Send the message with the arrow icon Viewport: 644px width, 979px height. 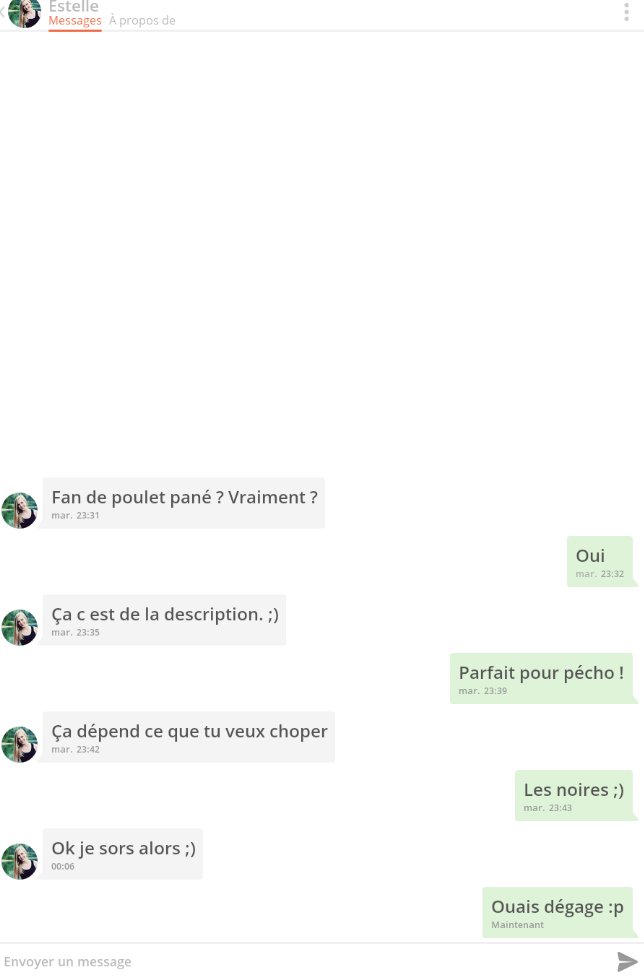point(627,961)
